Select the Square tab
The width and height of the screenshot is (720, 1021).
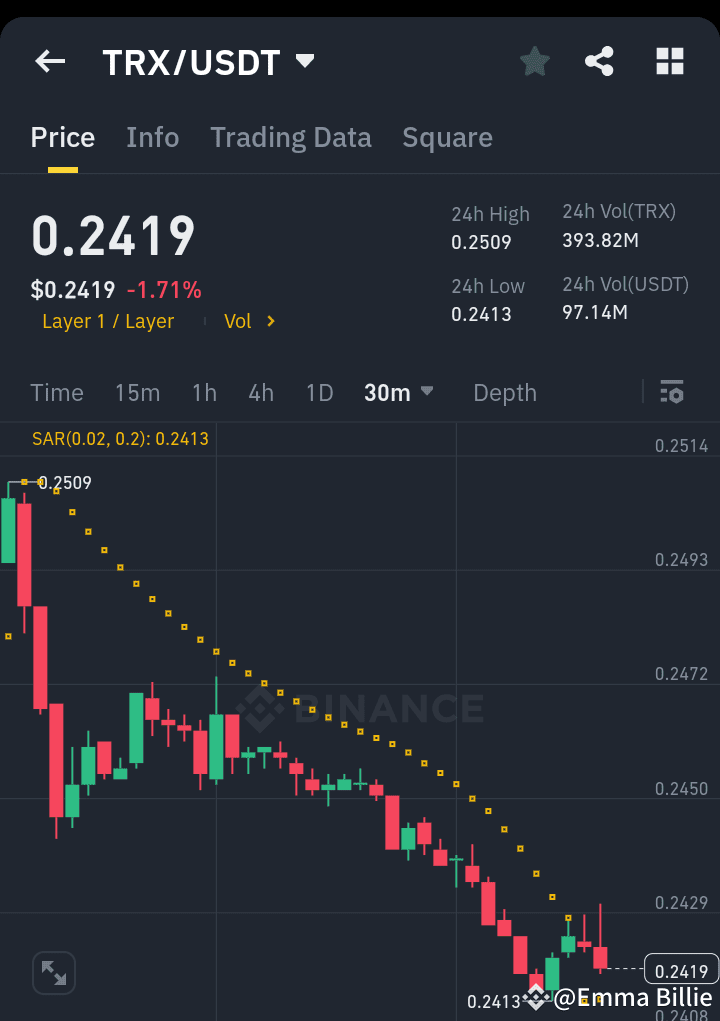pyautogui.click(x=447, y=137)
